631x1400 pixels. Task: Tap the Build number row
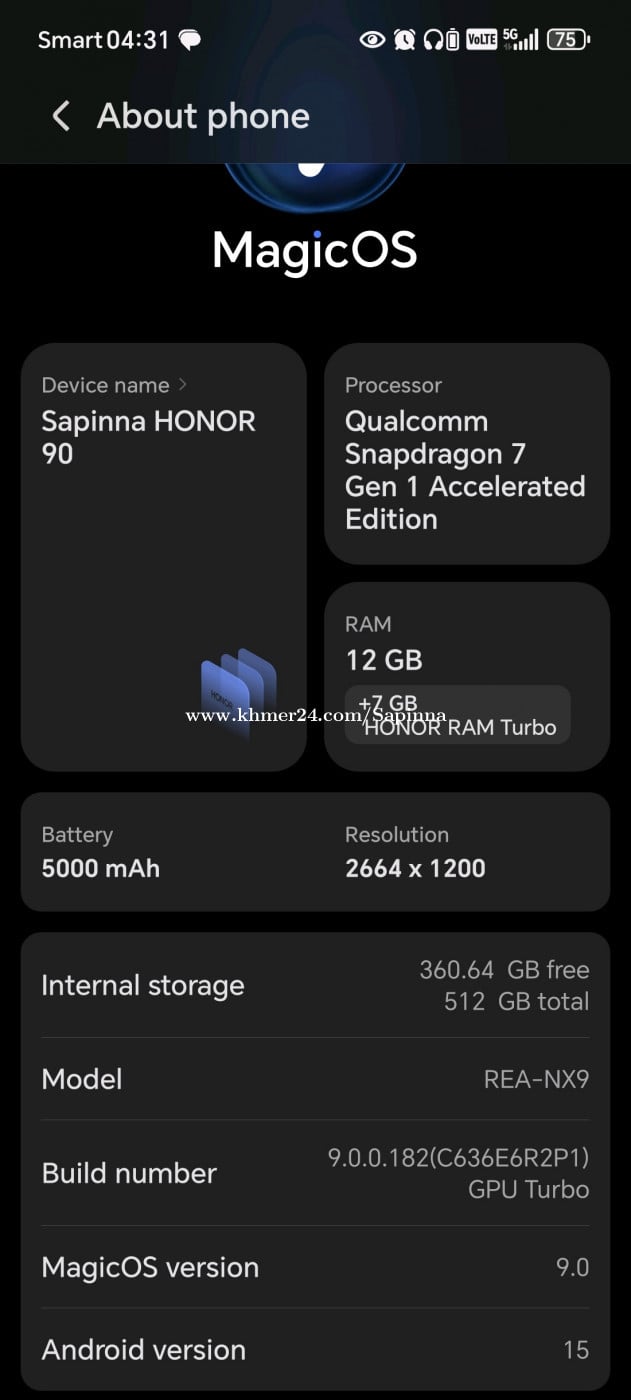[315, 1173]
